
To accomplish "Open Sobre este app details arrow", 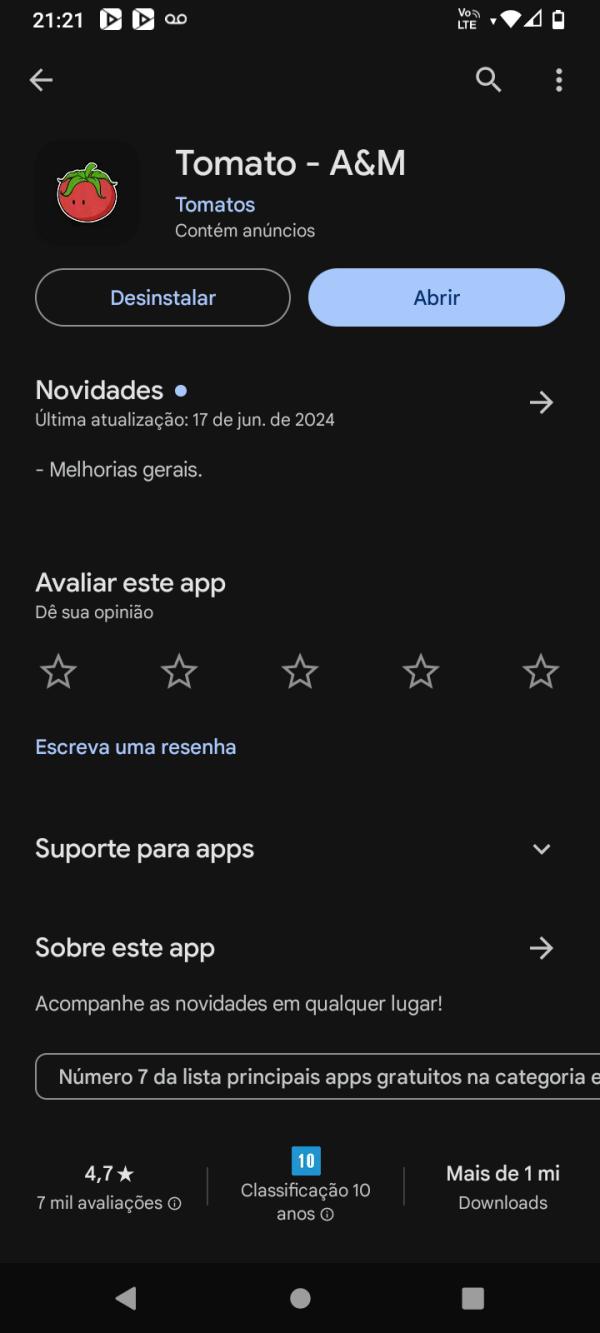I will [x=541, y=948].
